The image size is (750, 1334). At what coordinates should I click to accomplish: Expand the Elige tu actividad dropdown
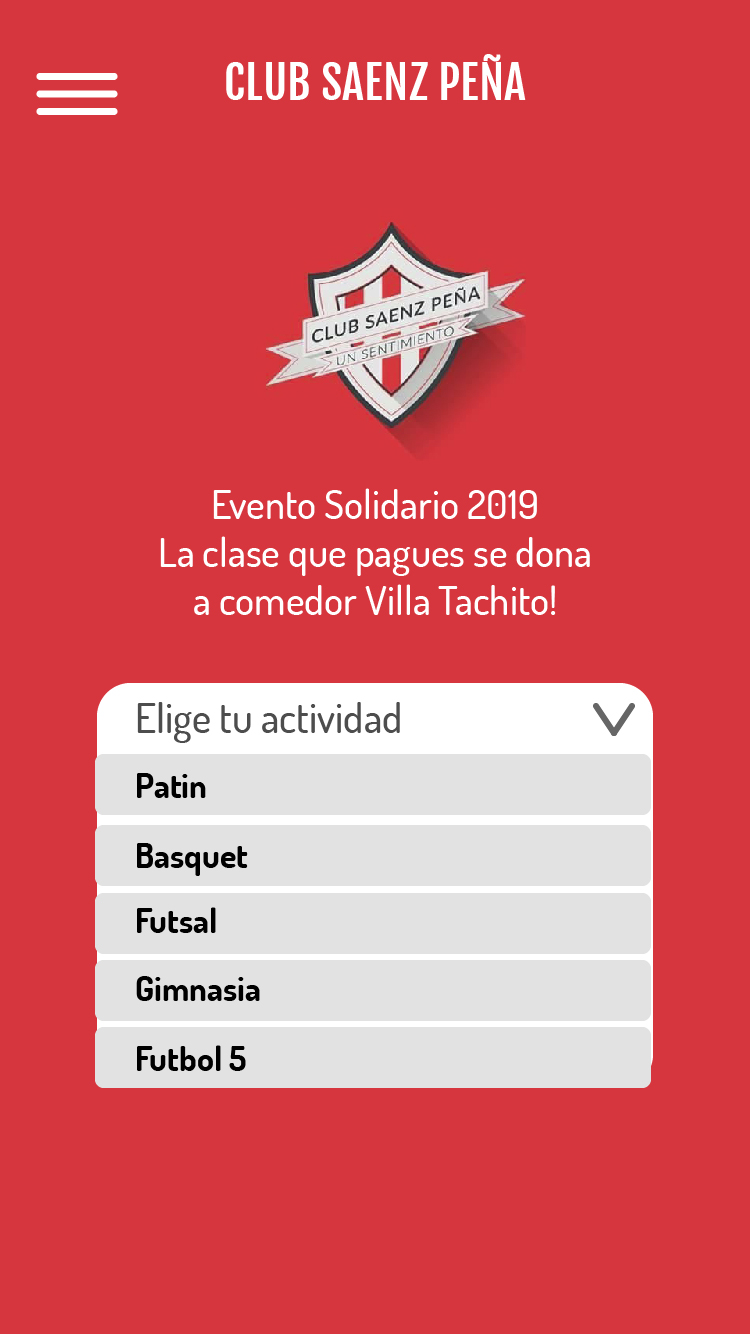click(372, 717)
